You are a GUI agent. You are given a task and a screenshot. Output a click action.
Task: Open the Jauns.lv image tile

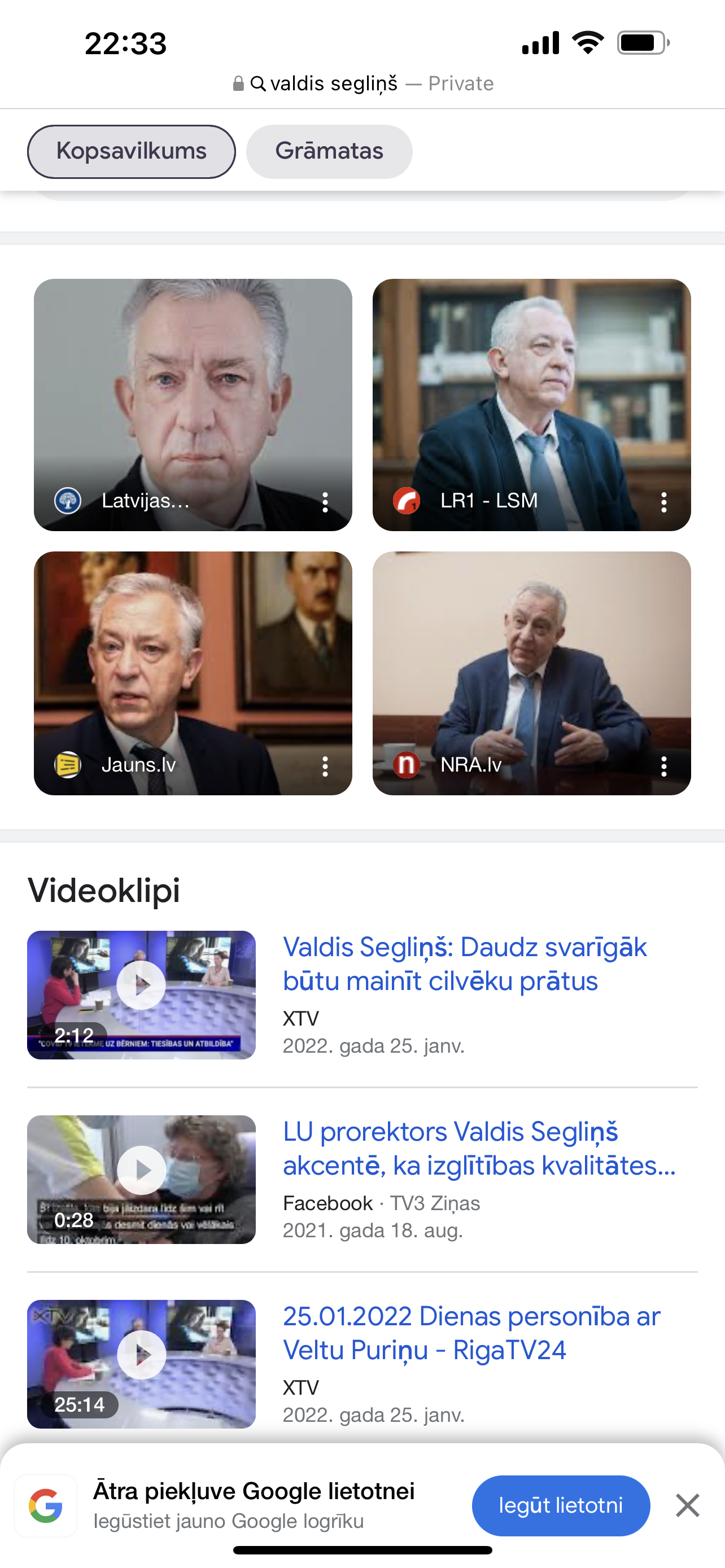[x=193, y=658]
